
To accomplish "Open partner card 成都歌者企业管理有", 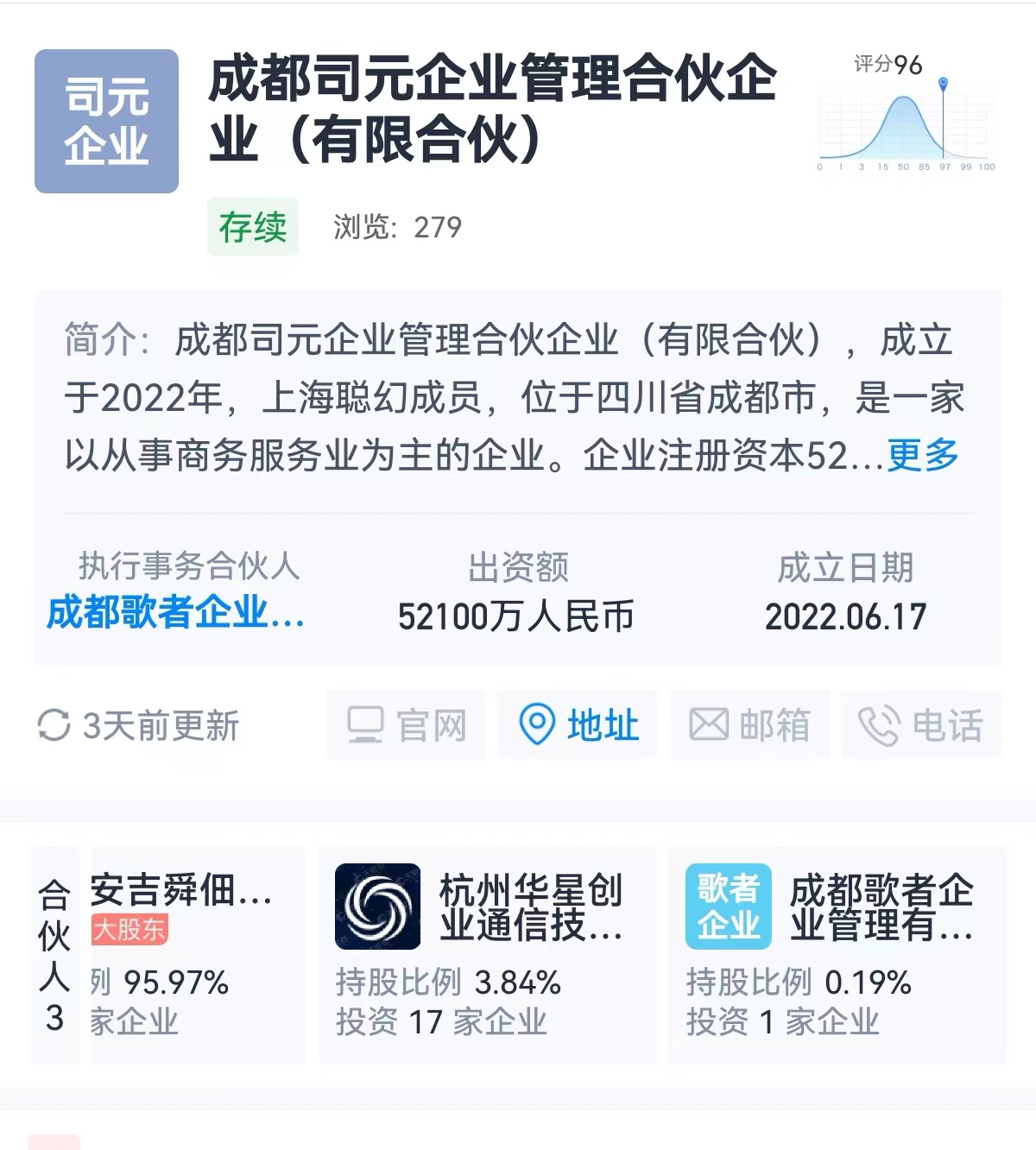I will tap(837, 954).
